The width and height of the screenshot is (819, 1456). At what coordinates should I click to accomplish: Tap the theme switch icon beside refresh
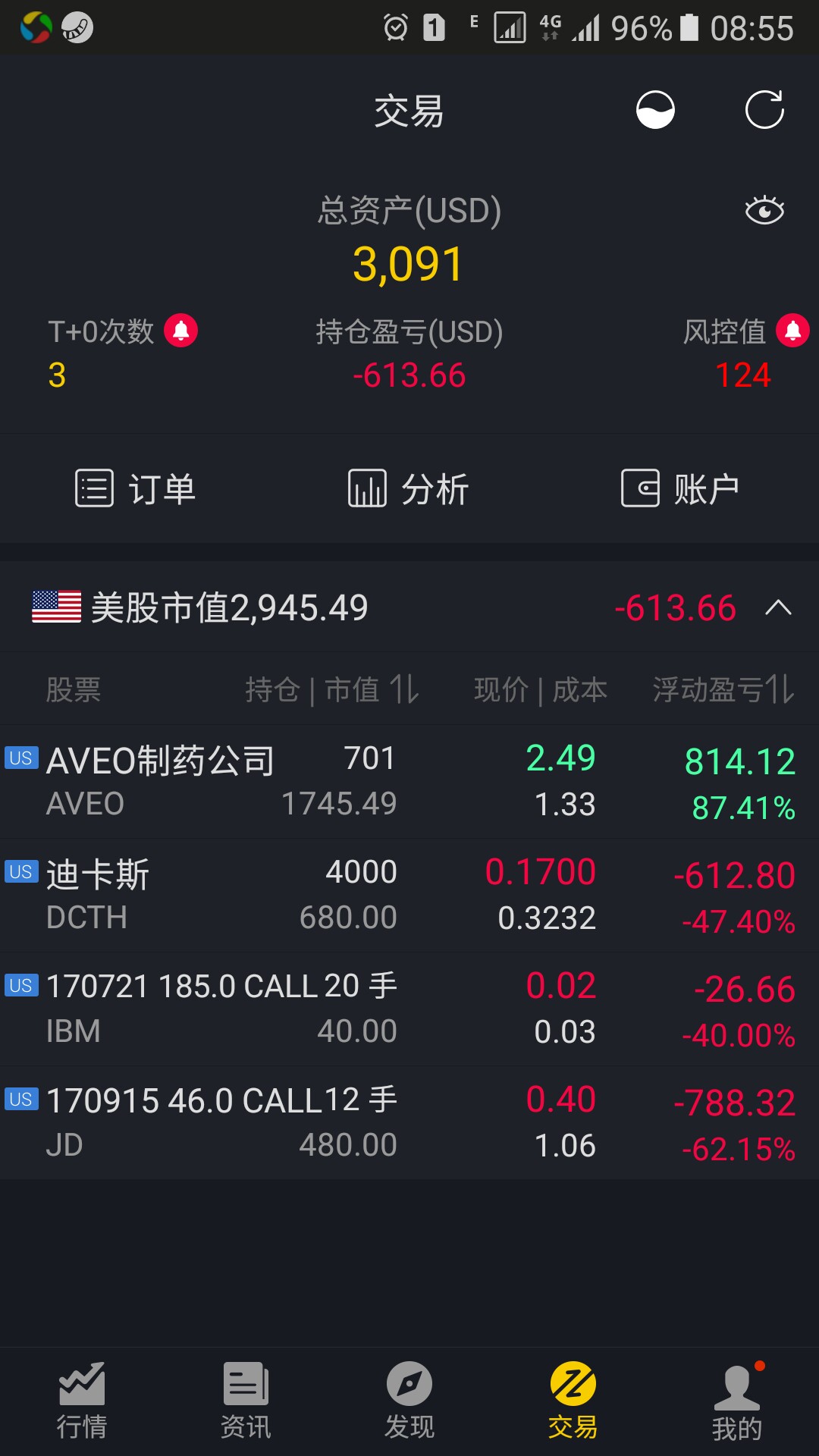655,110
